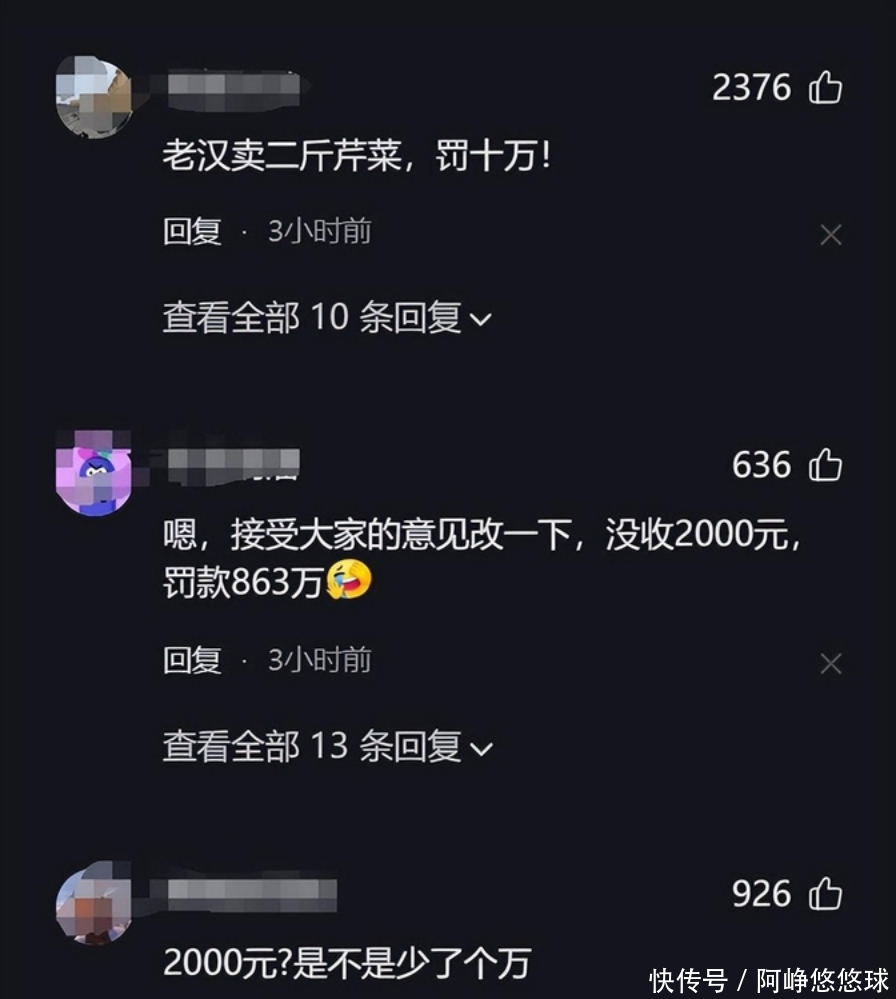Expand all 13 replies
The height and width of the screenshot is (999, 896).
point(327,746)
